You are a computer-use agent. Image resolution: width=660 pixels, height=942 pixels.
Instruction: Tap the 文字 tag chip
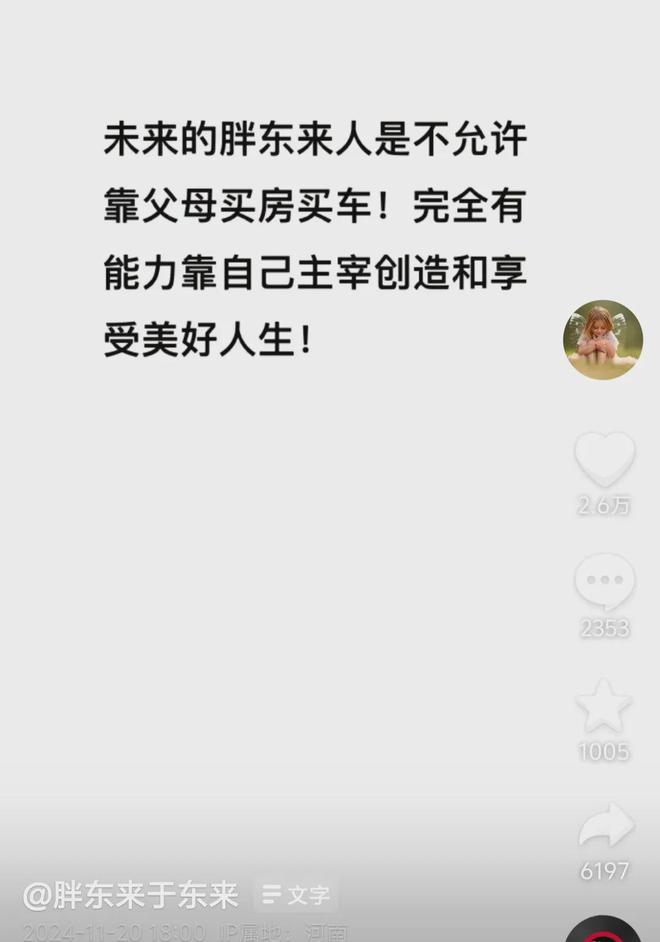pos(296,895)
